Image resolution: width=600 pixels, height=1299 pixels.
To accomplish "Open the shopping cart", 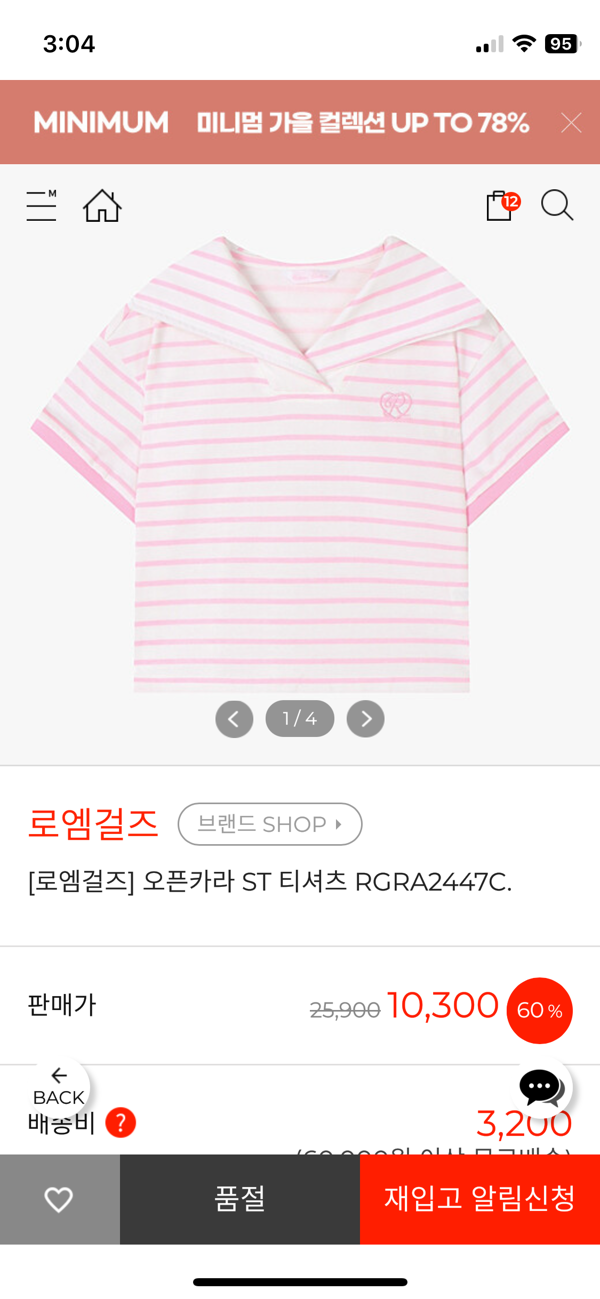I will (x=500, y=205).
